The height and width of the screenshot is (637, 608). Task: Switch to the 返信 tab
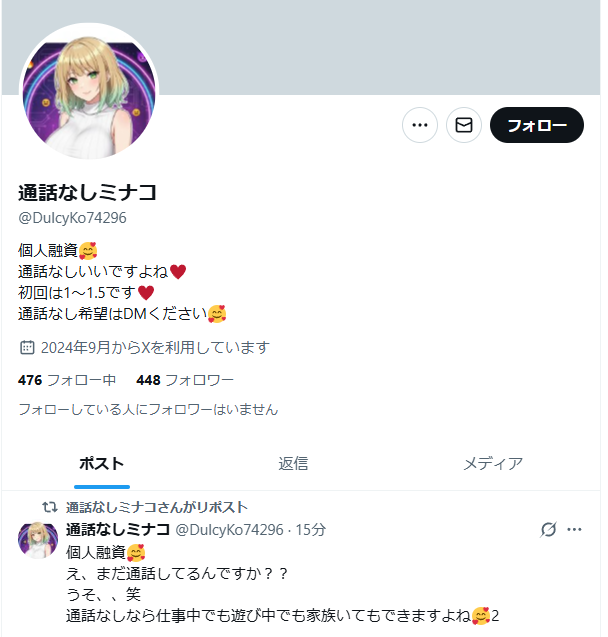tap(293, 463)
